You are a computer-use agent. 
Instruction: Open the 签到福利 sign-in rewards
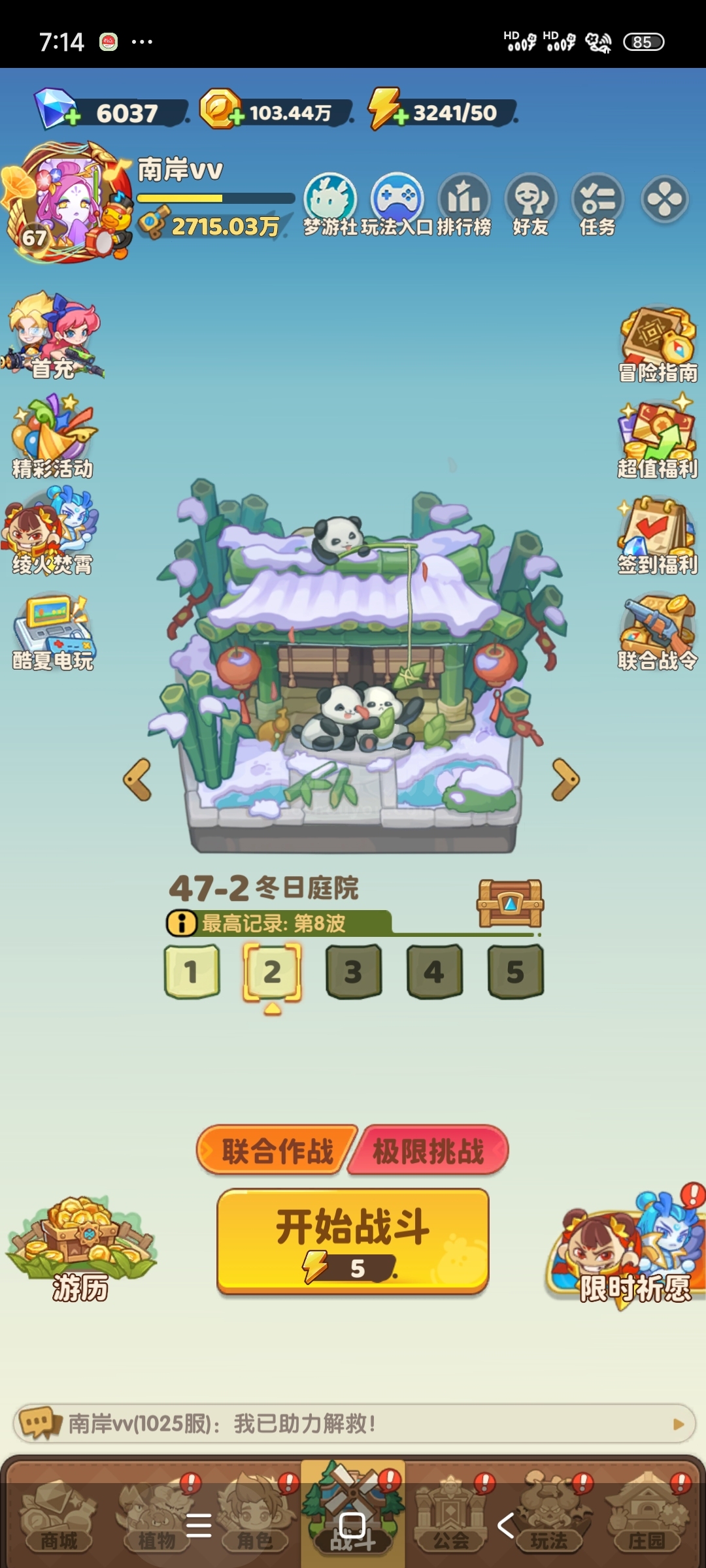[657, 536]
